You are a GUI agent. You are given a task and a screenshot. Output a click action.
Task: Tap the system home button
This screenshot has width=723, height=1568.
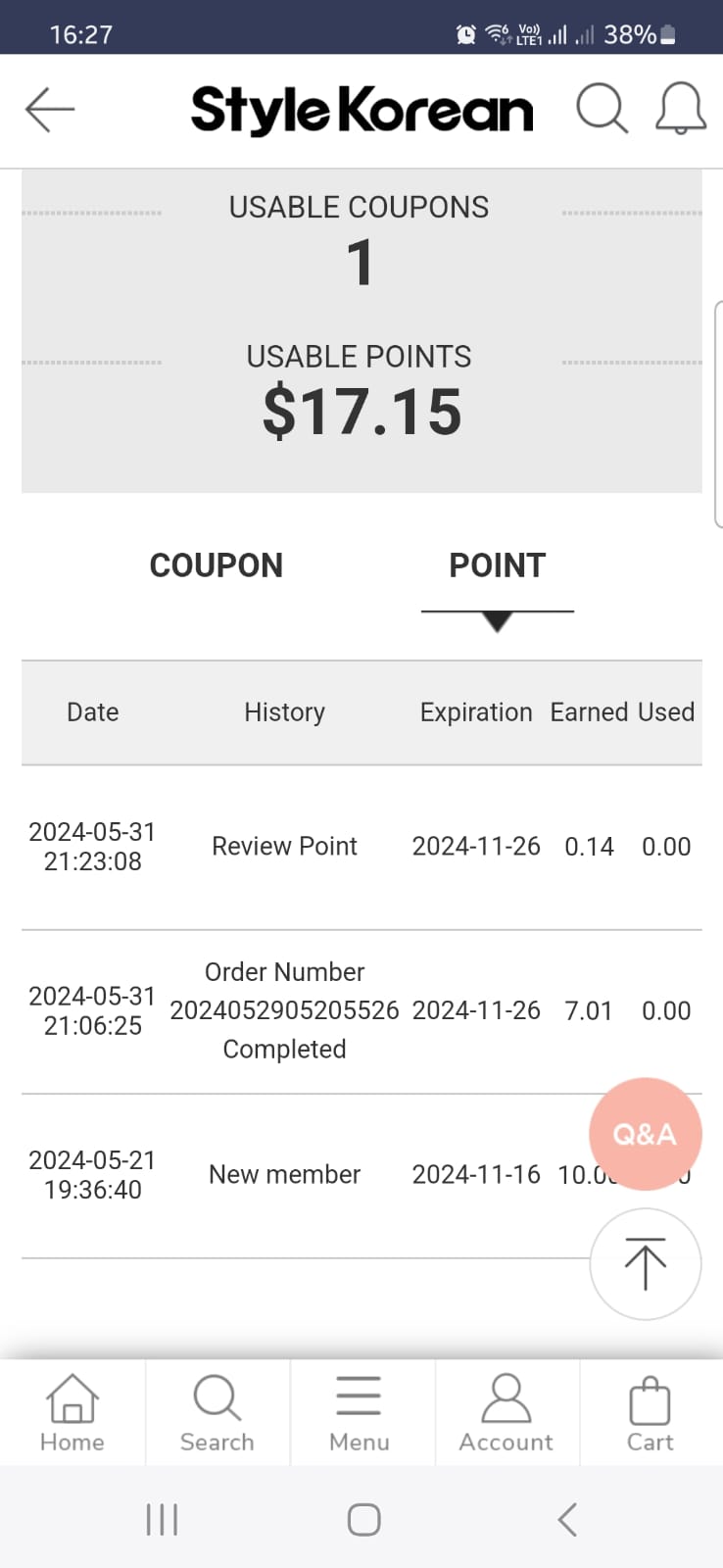coord(363,1520)
